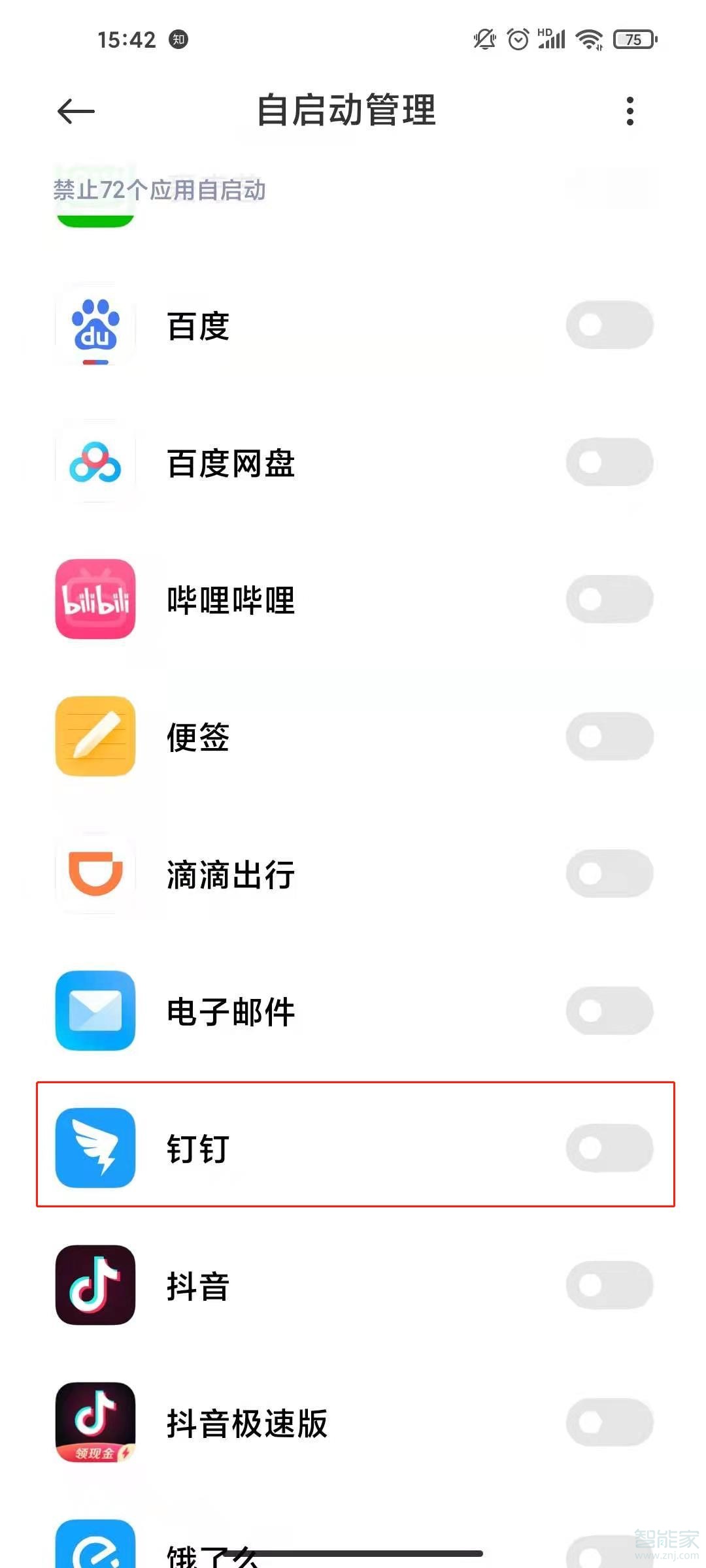Toggle autostart for 百度网盘

pos(609,463)
